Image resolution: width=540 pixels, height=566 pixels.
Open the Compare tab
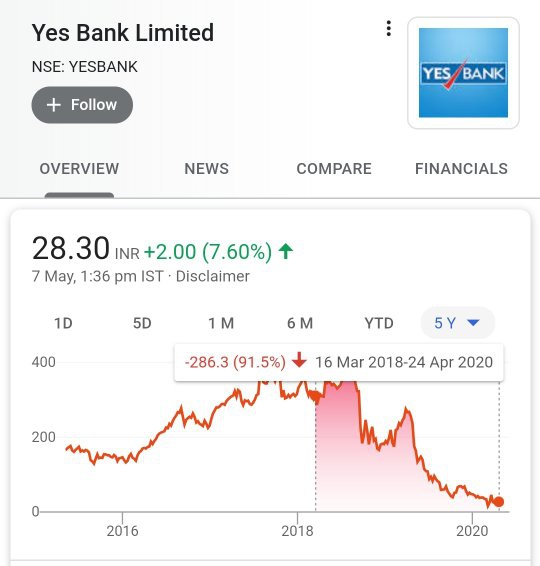click(334, 169)
